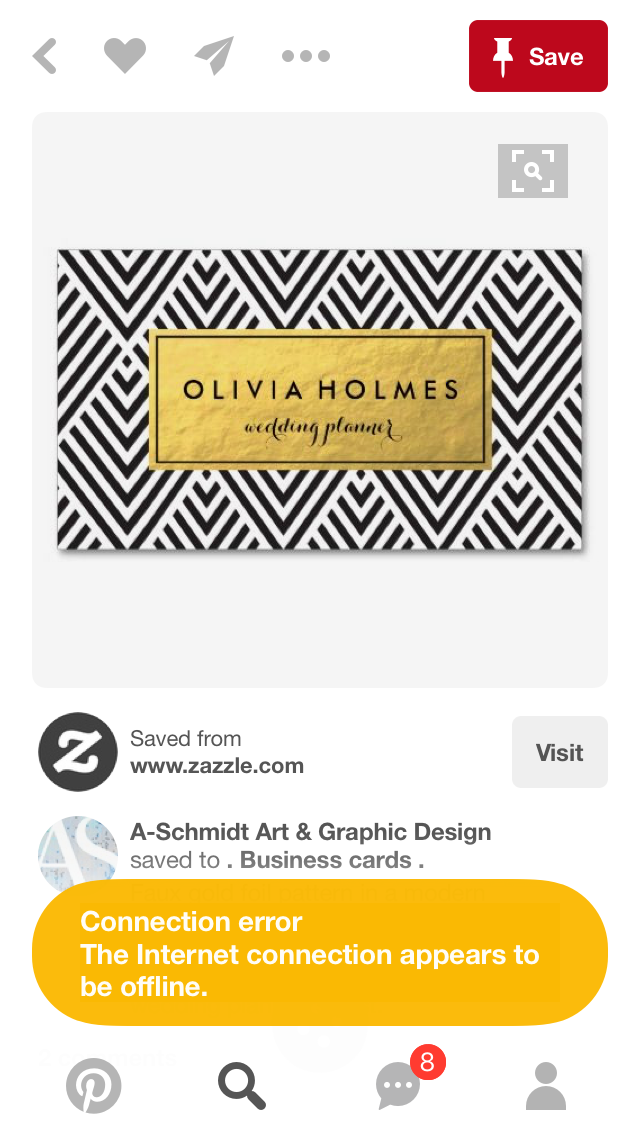This screenshot has height=1136, width=640.
Task: Like this pin with the heart
Action: pyautogui.click(x=125, y=56)
